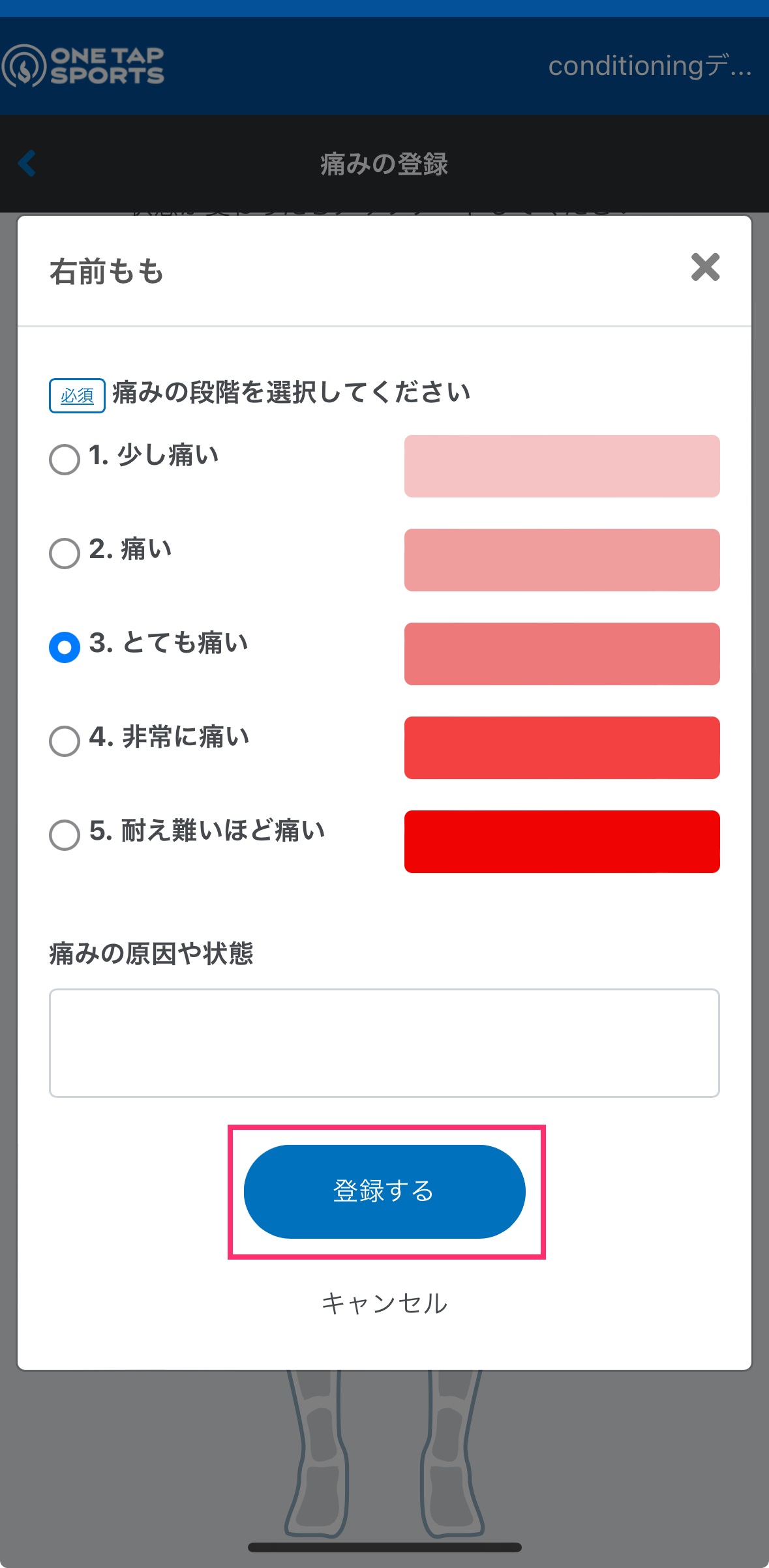Choose 5. 耐え難いほど痛い option
This screenshot has width=769, height=1568.
point(65,835)
